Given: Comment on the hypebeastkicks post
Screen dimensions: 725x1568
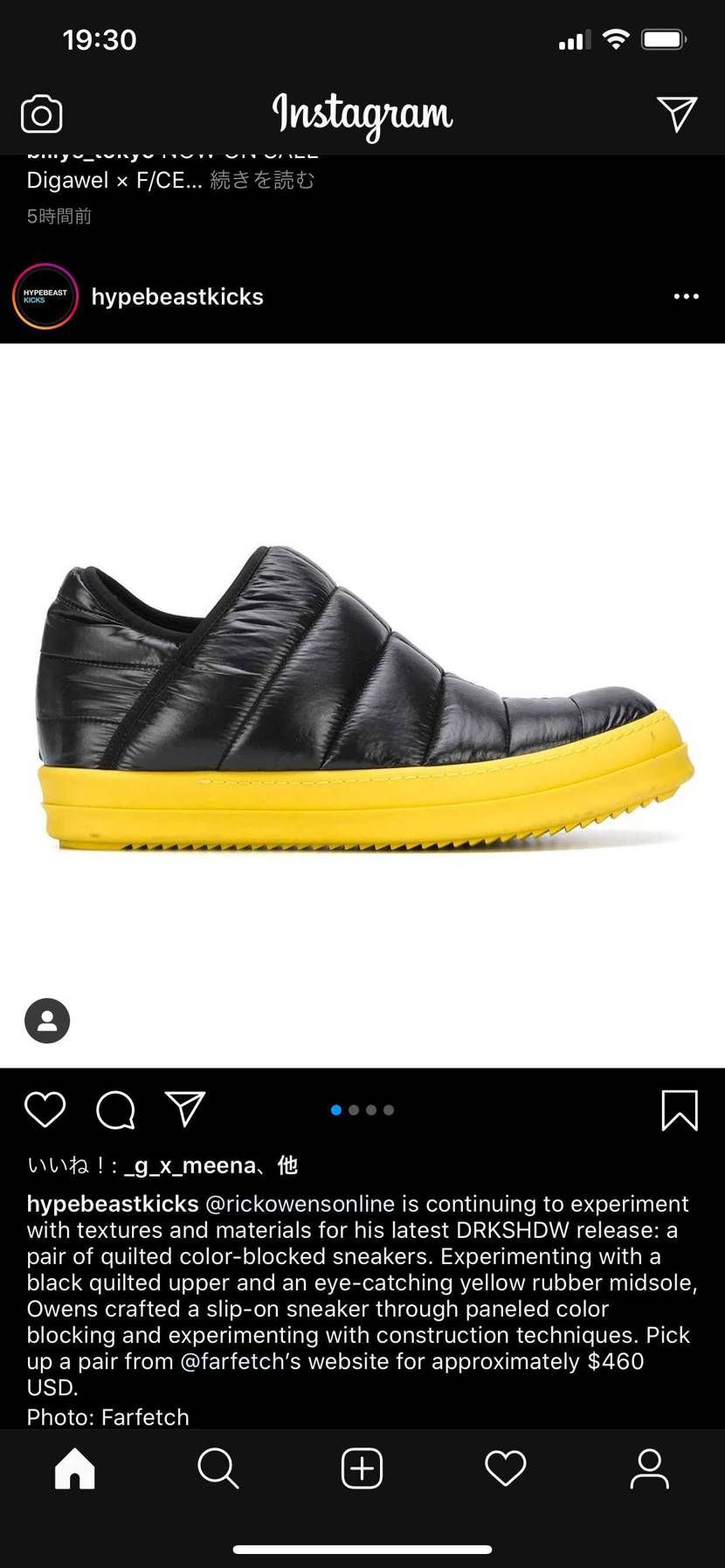Looking at the screenshot, I should (x=115, y=1110).
